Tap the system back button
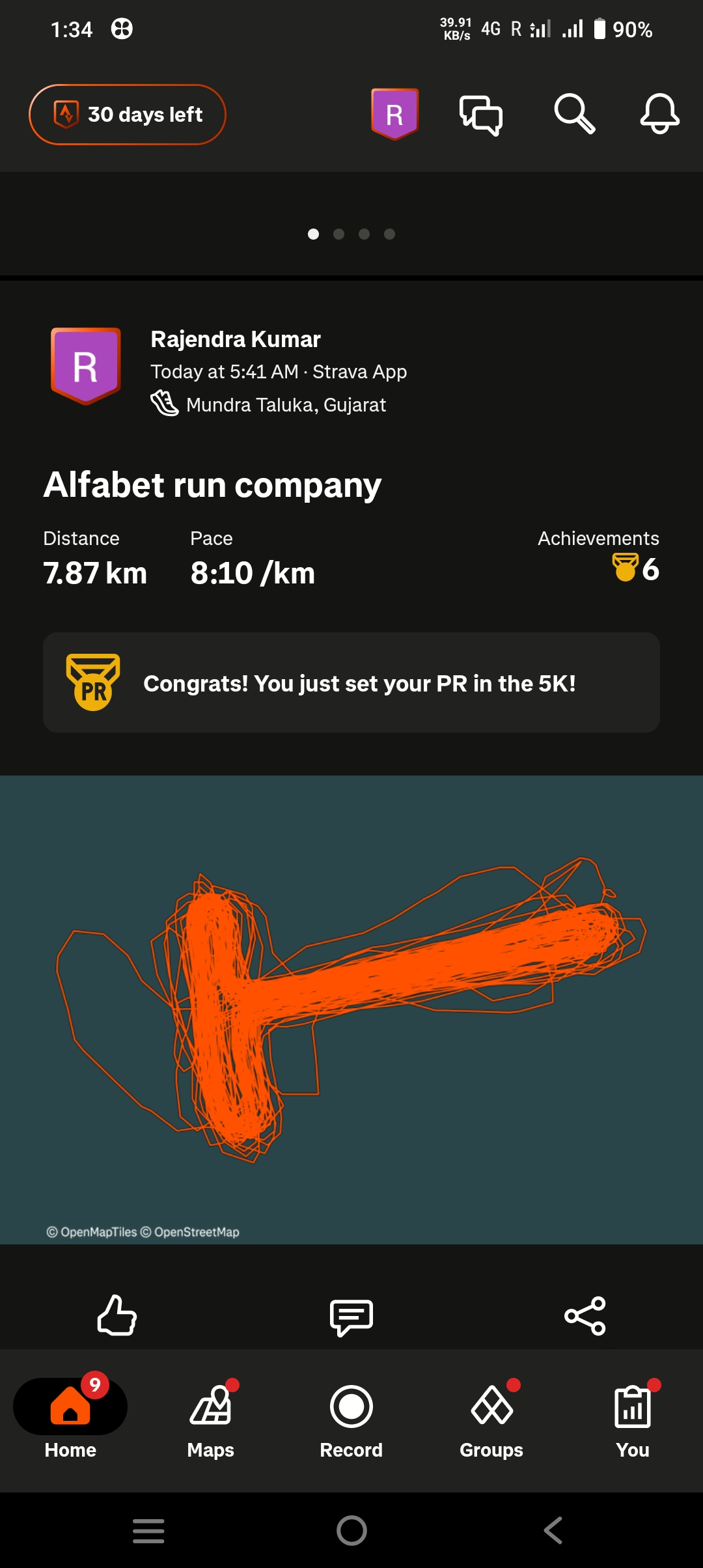Image resolution: width=703 pixels, height=1568 pixels. tap(553, 1530)
